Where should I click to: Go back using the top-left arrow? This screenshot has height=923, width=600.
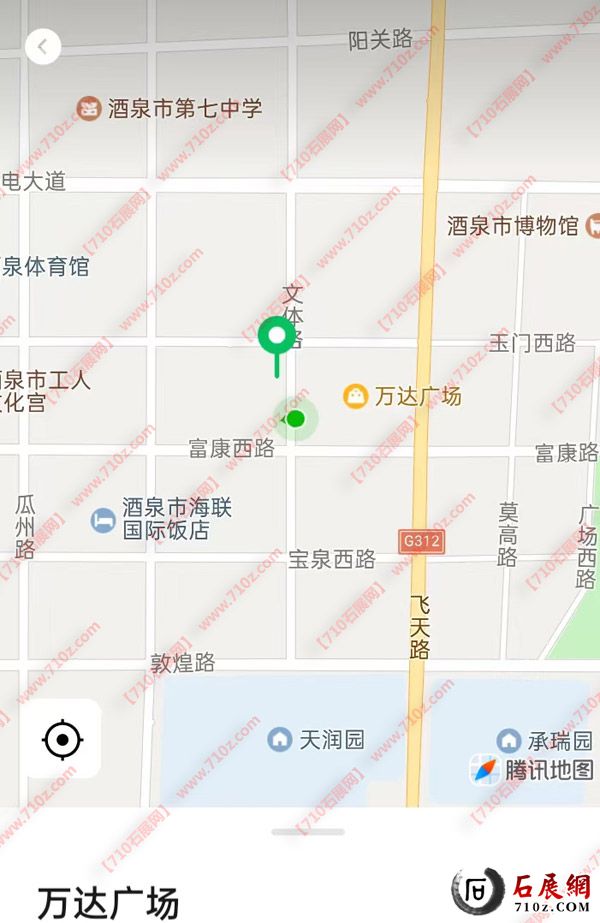click(x=43, y=46)
